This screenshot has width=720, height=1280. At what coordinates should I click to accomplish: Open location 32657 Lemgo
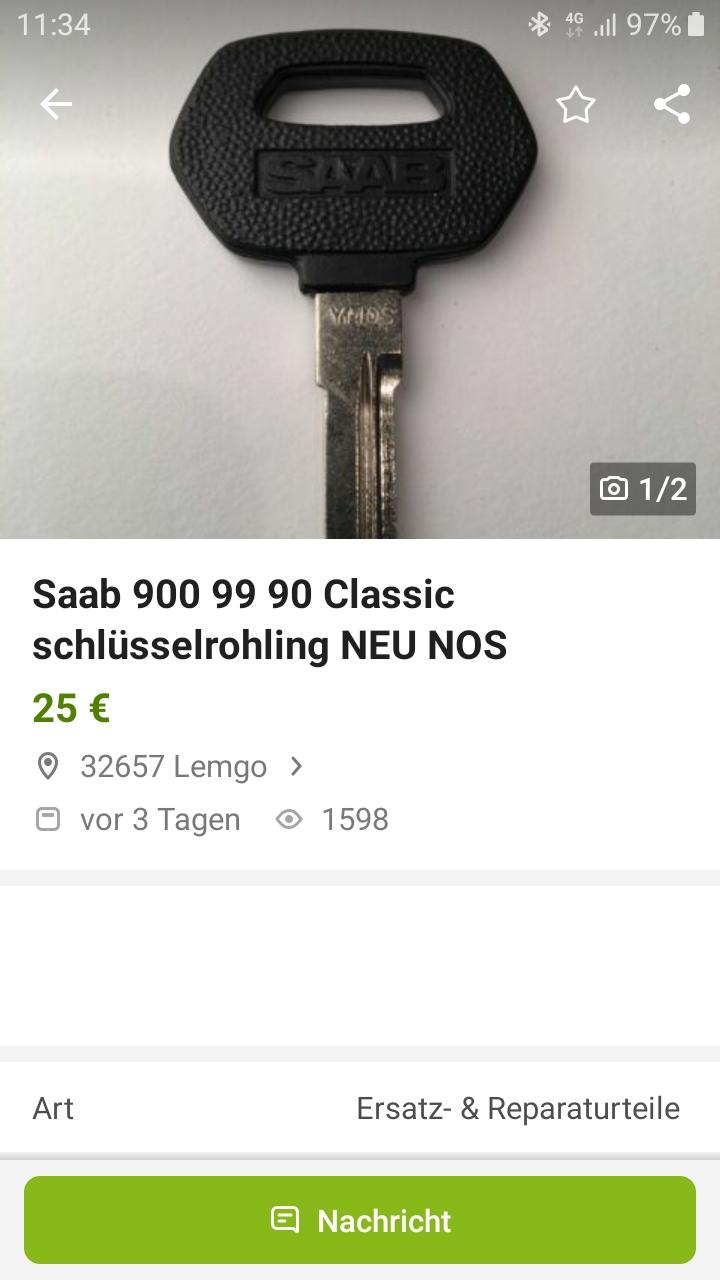point(170,767)
